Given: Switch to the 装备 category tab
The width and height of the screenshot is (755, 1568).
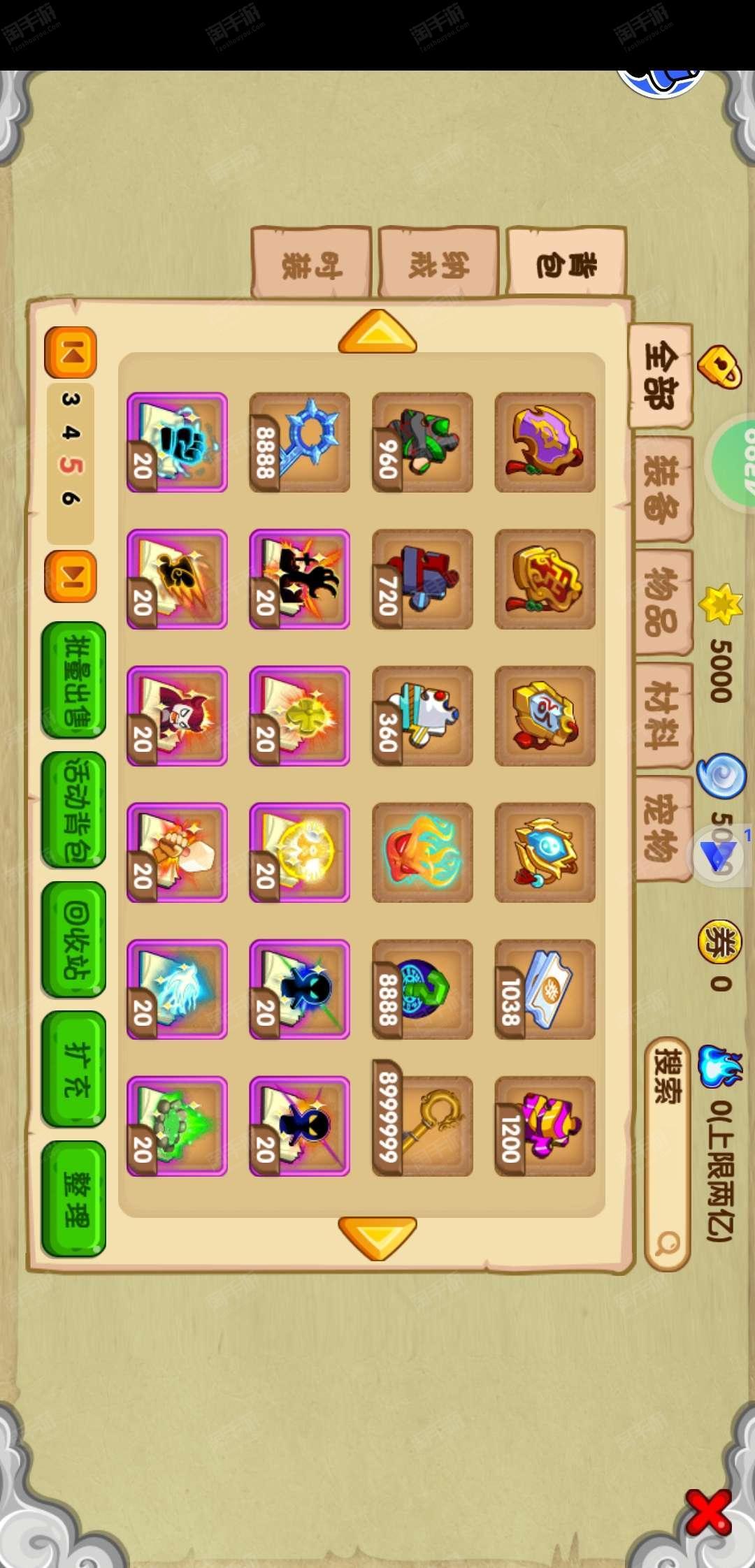Looking at the screenshot, I should [662, 490].
